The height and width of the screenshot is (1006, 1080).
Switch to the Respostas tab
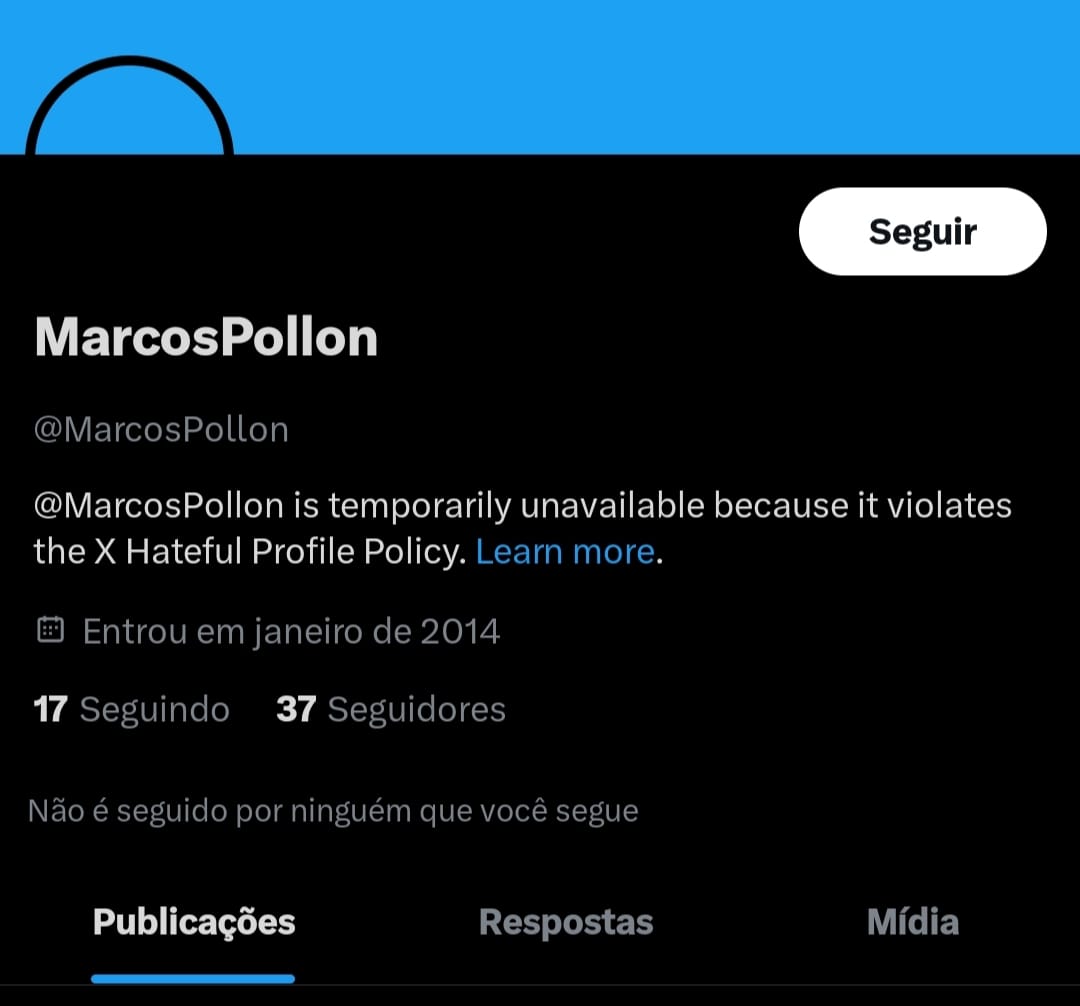[566, 922]
